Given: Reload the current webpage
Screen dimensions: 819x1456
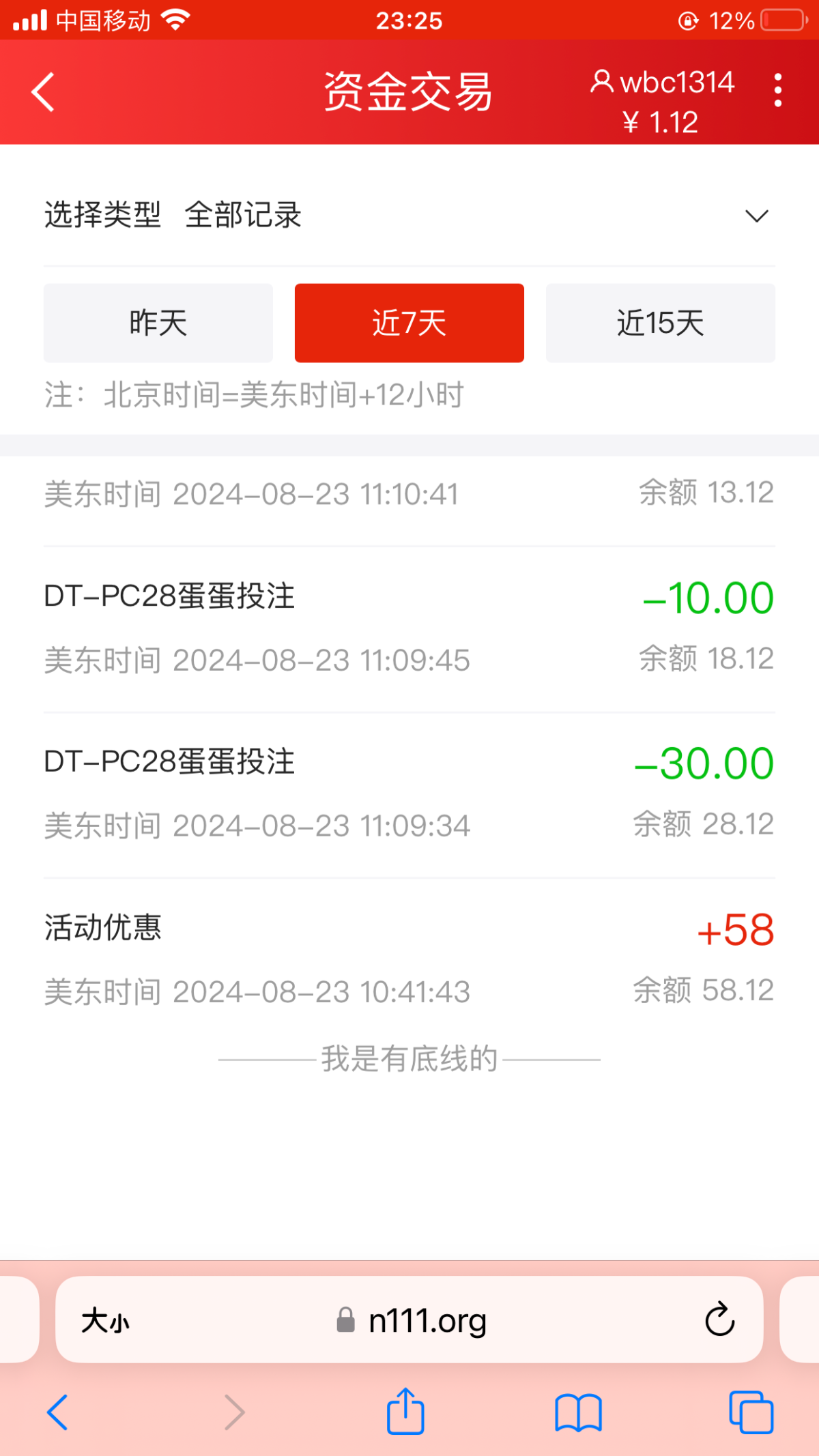Looking at the screenshot, I should 719,1320.
